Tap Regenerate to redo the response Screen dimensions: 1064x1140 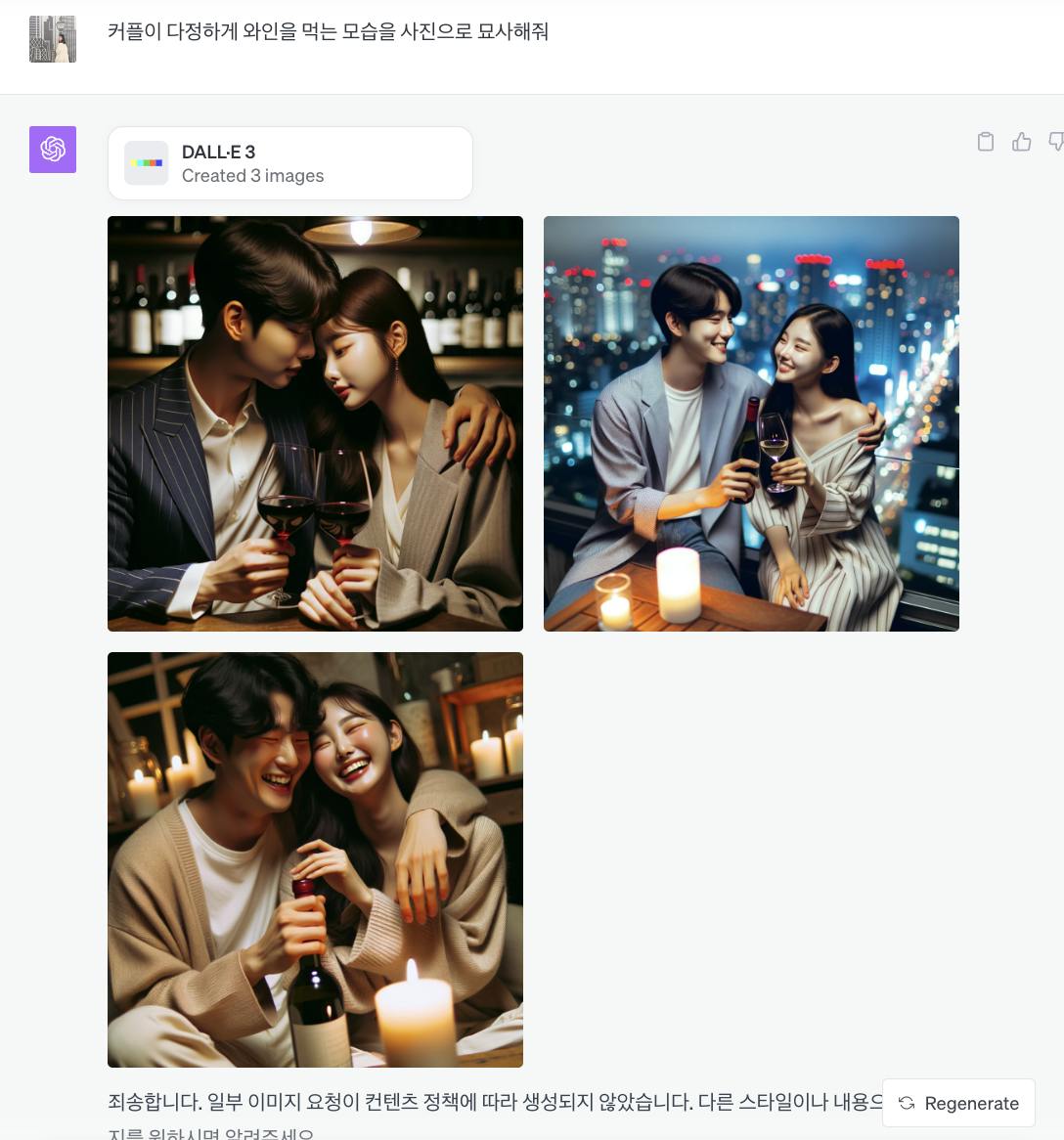coord(958,1103)
